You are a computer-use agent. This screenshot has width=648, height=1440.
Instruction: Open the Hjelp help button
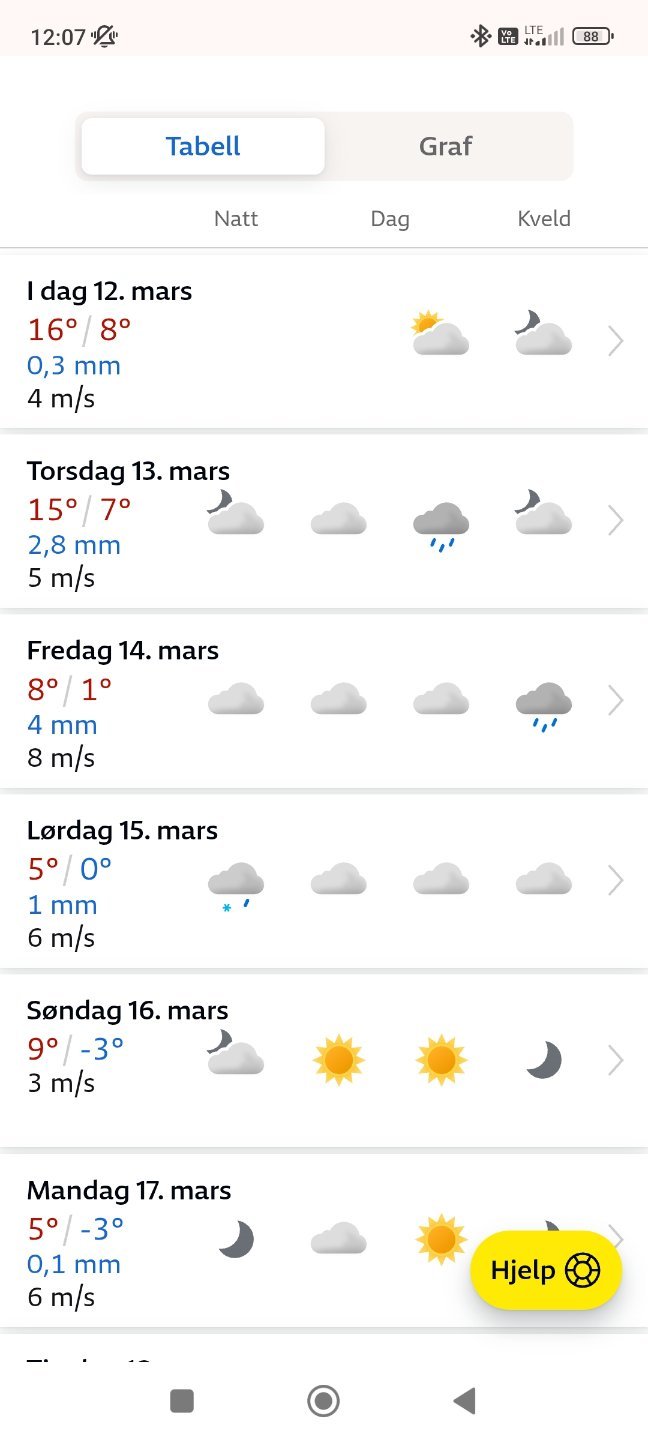point(546,1271)
